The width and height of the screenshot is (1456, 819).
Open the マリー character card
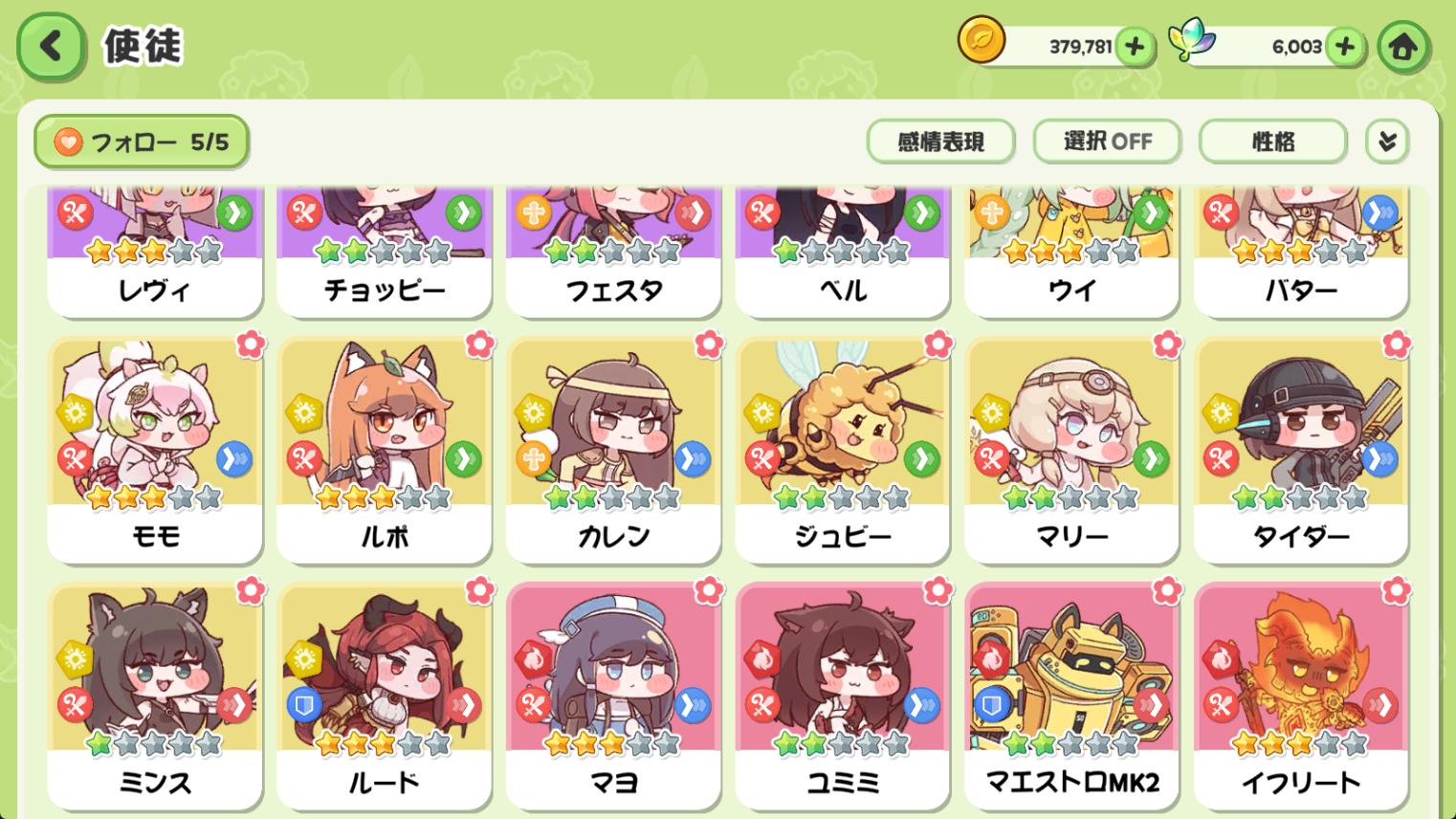[1071, 450]
